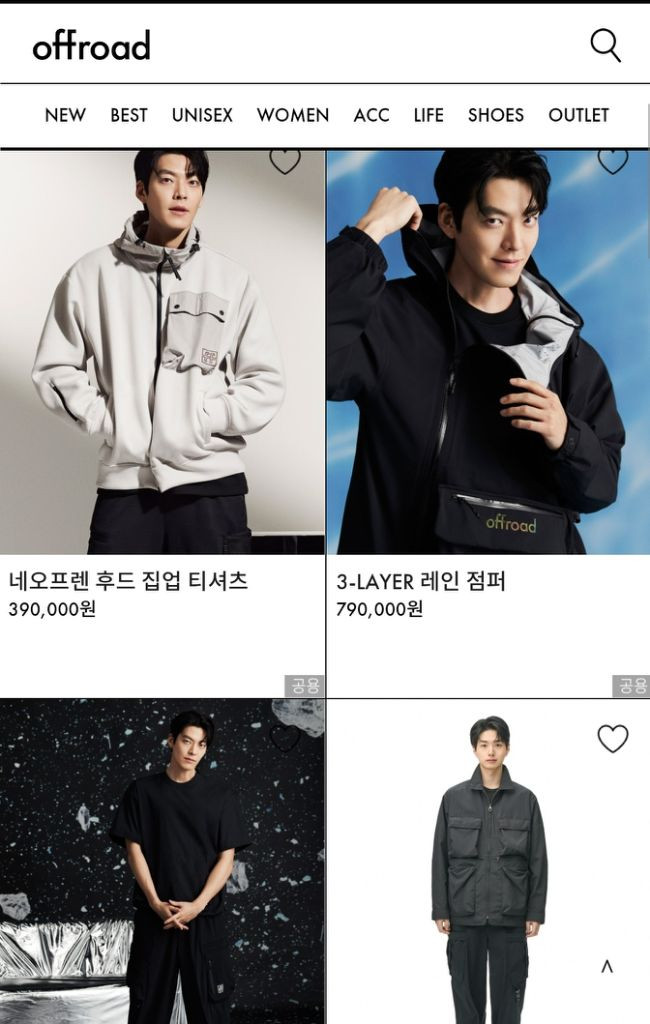Switch to the OUTLET tab

point(578,115)
